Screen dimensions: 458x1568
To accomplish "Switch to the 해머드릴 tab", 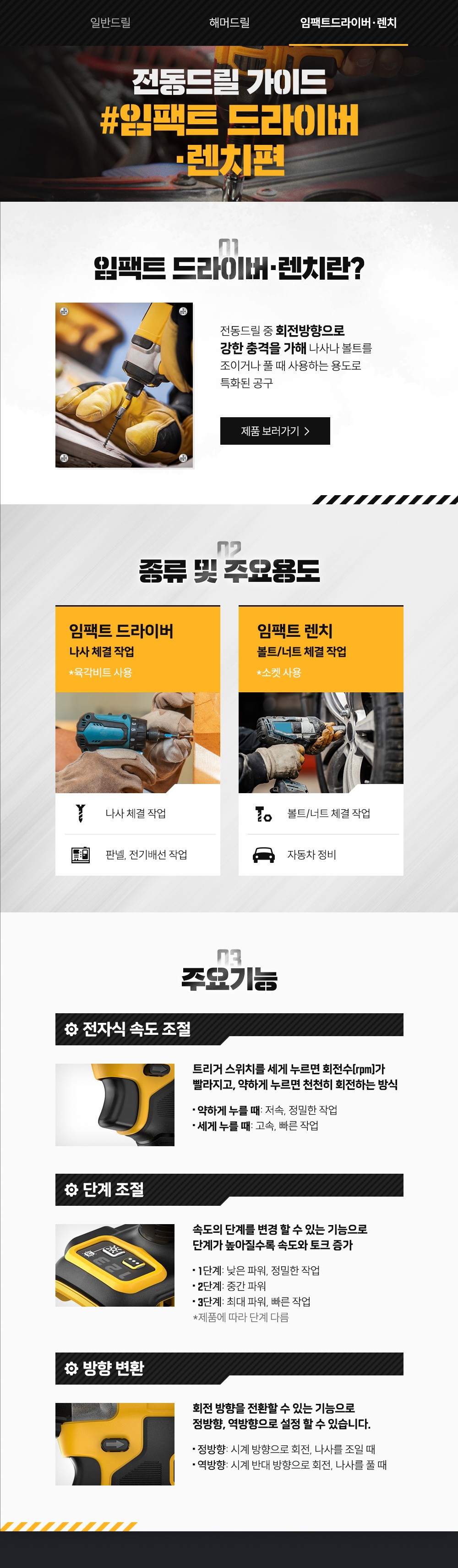I will pyautogui.click(x=229, y=22).
